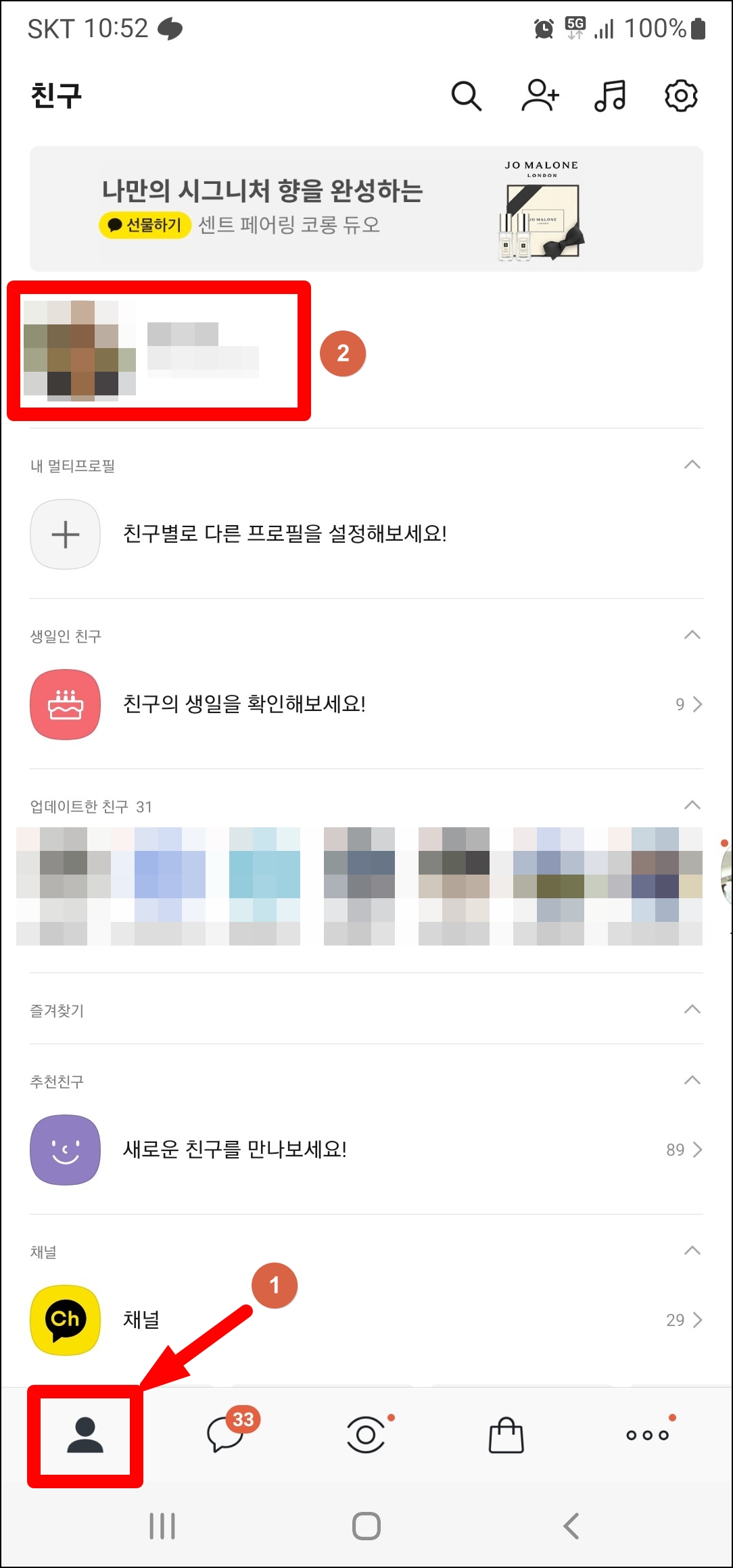This screenshot has width=733, height=1568.
Task: Tap the 선물하기 gift button on banner
Action: point(144,226)
